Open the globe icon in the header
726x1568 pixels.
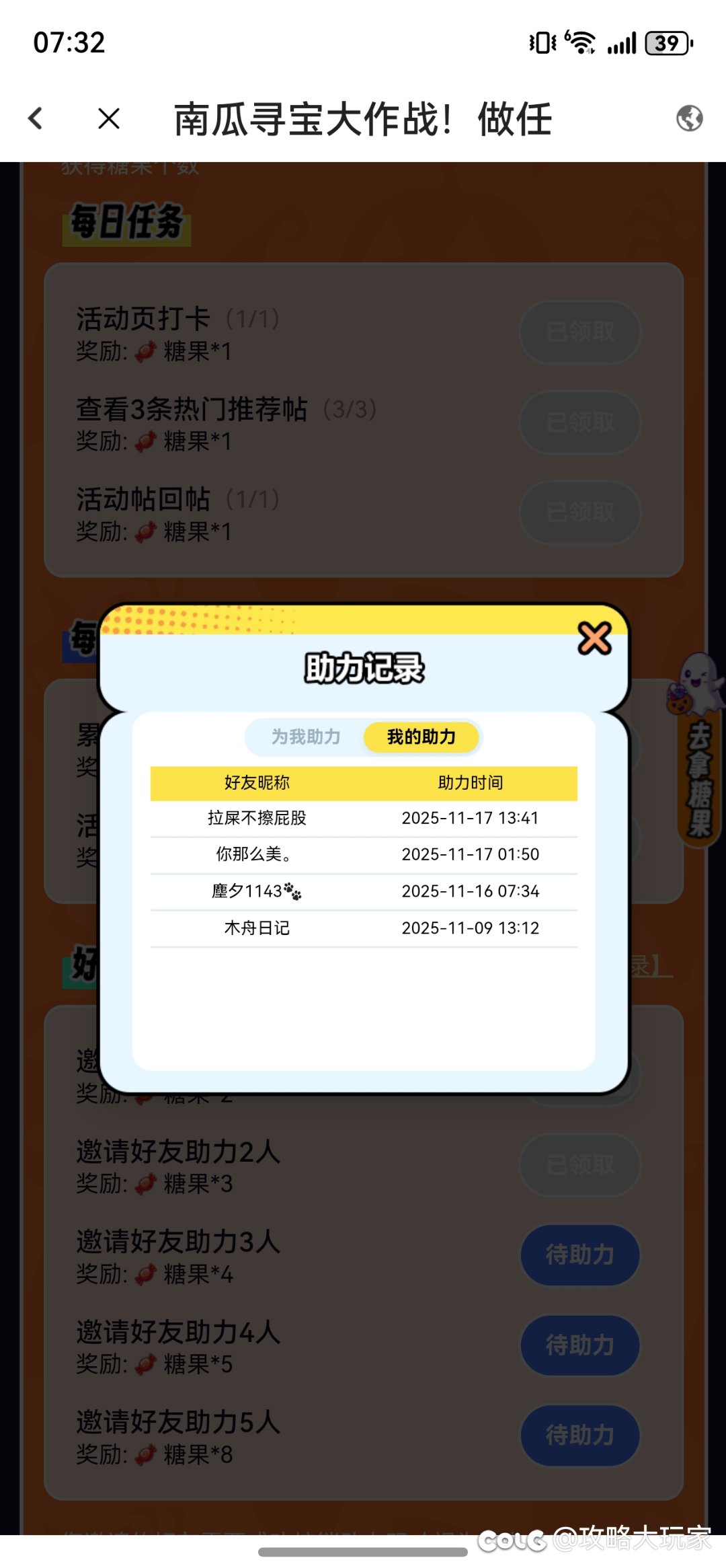(x=689, y=118)
